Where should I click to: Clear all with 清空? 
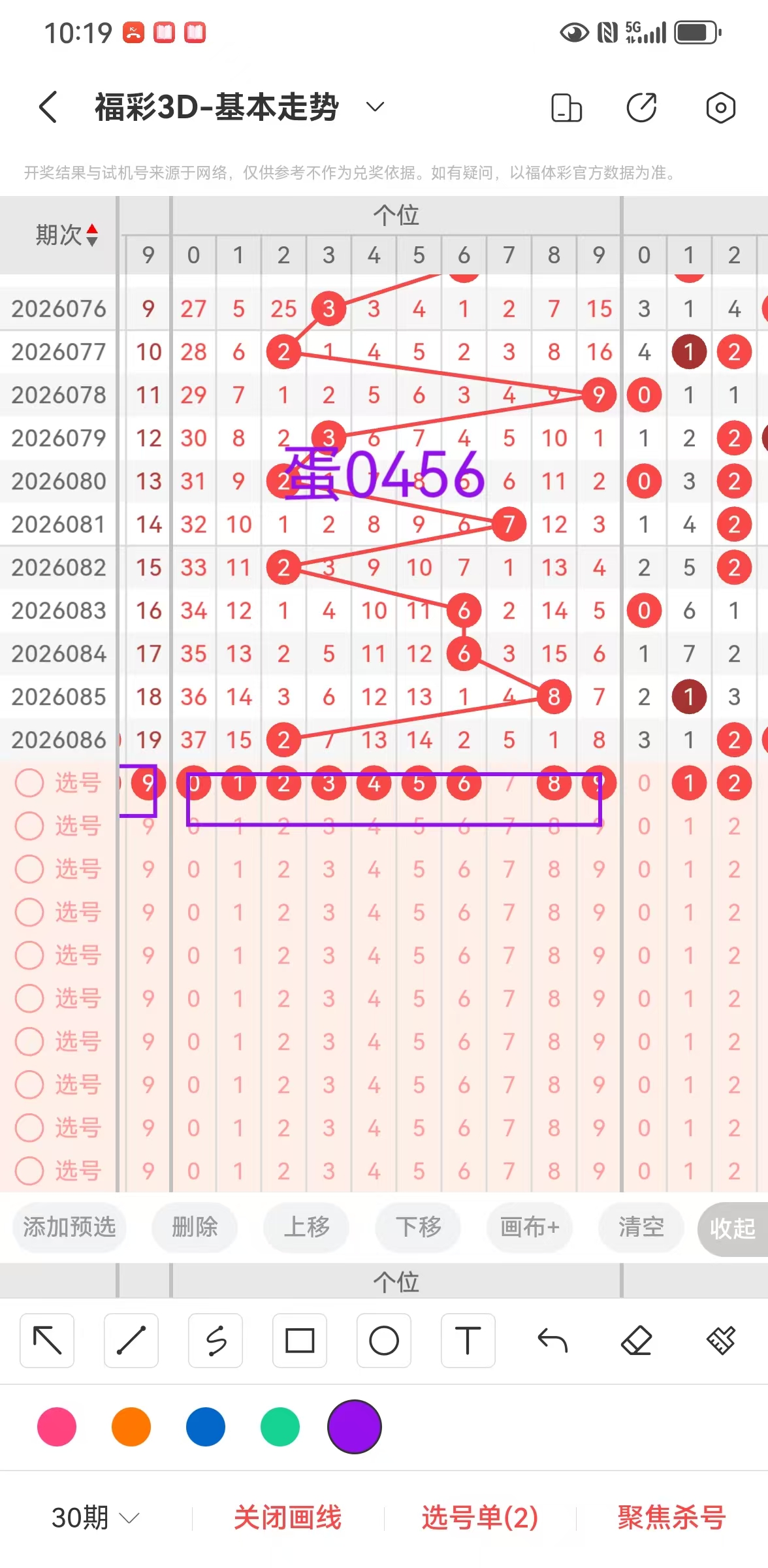641,1227
